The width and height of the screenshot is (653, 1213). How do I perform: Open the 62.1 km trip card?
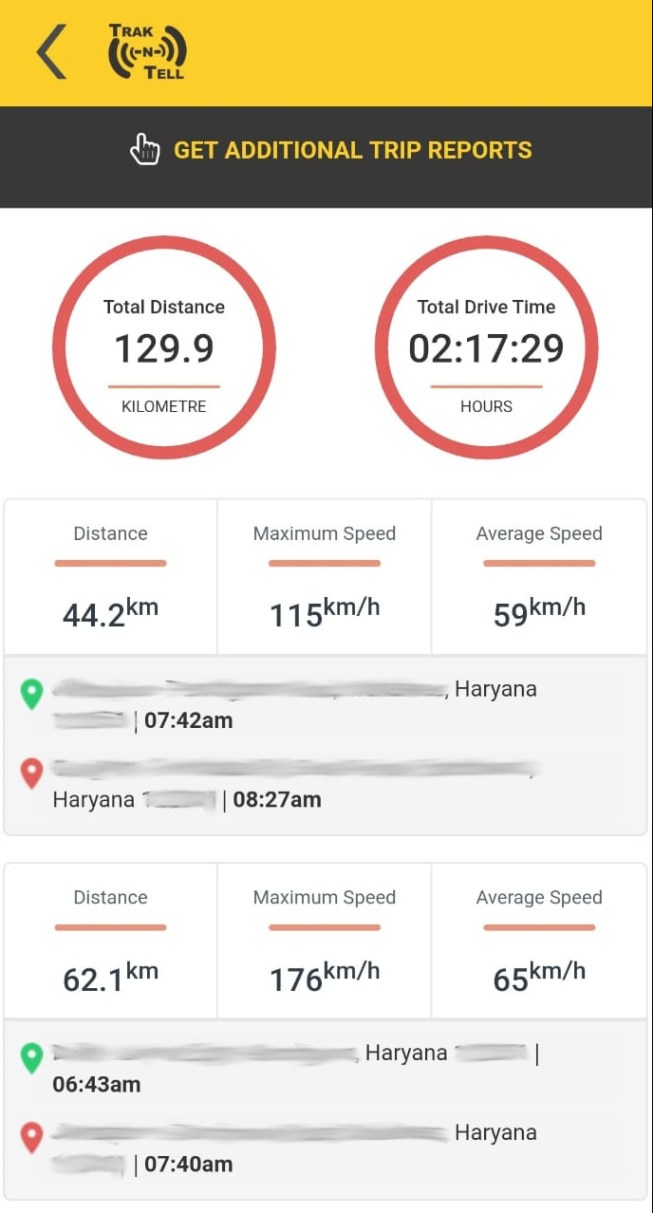point(326,1030)
